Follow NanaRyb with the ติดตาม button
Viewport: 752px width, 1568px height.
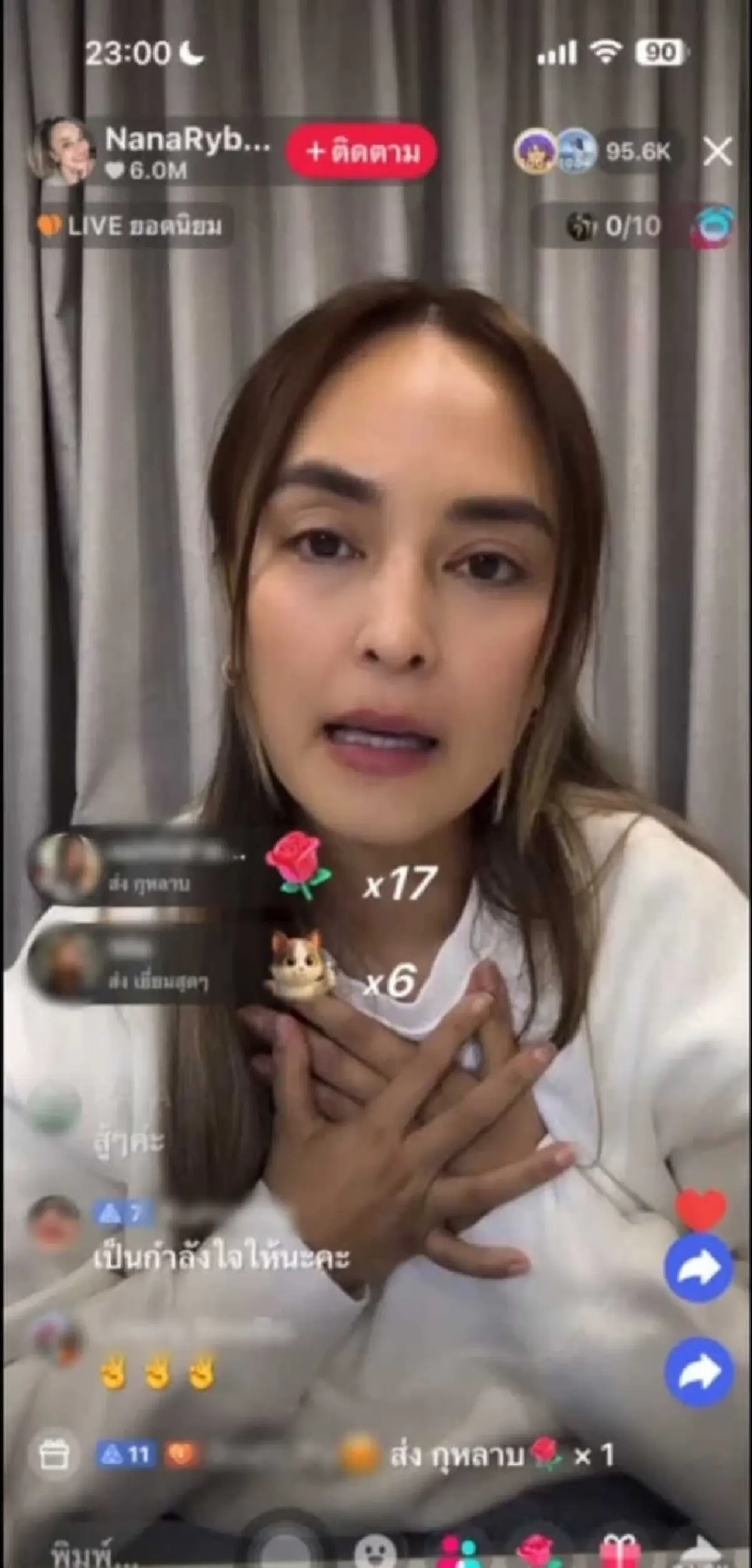[x=362, y=152]
